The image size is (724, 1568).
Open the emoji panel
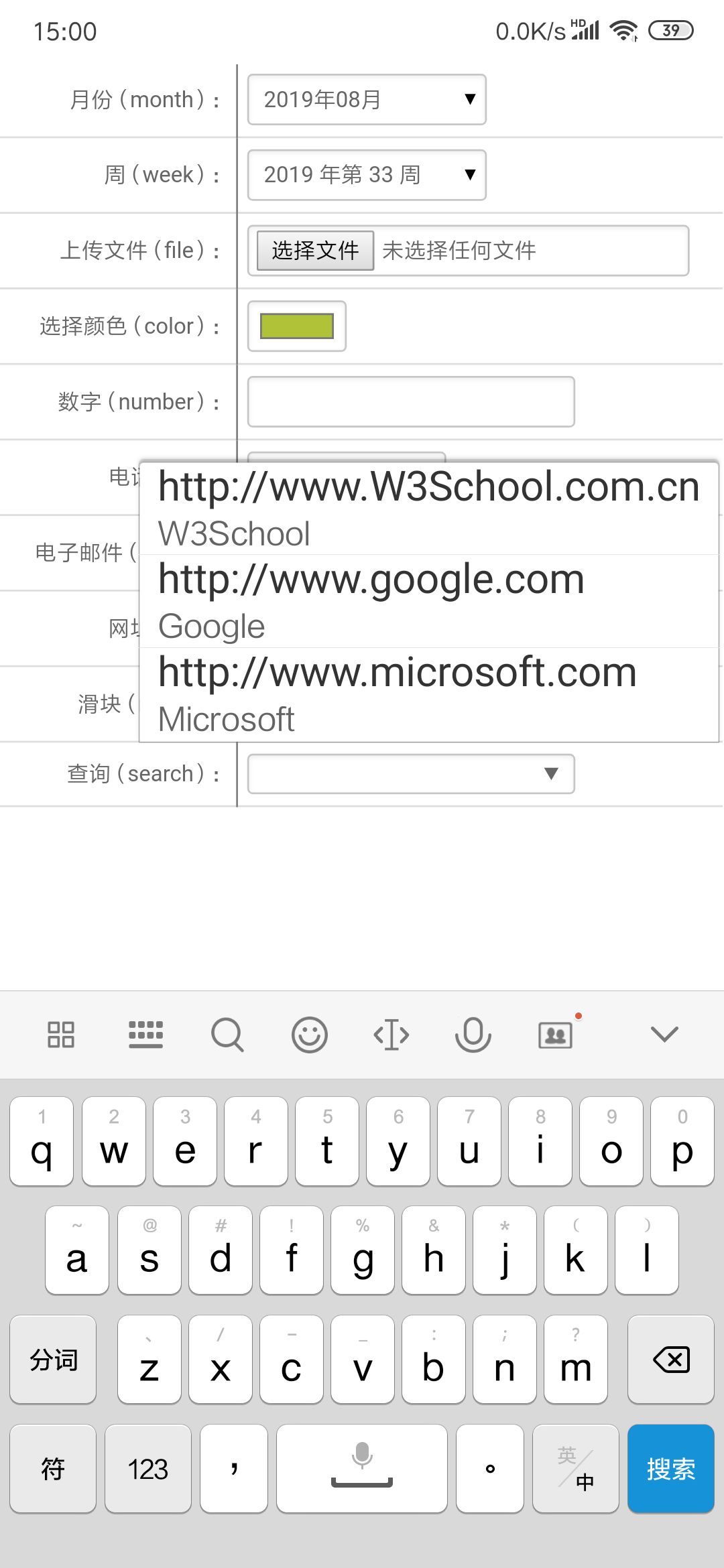click(309, 1035)
